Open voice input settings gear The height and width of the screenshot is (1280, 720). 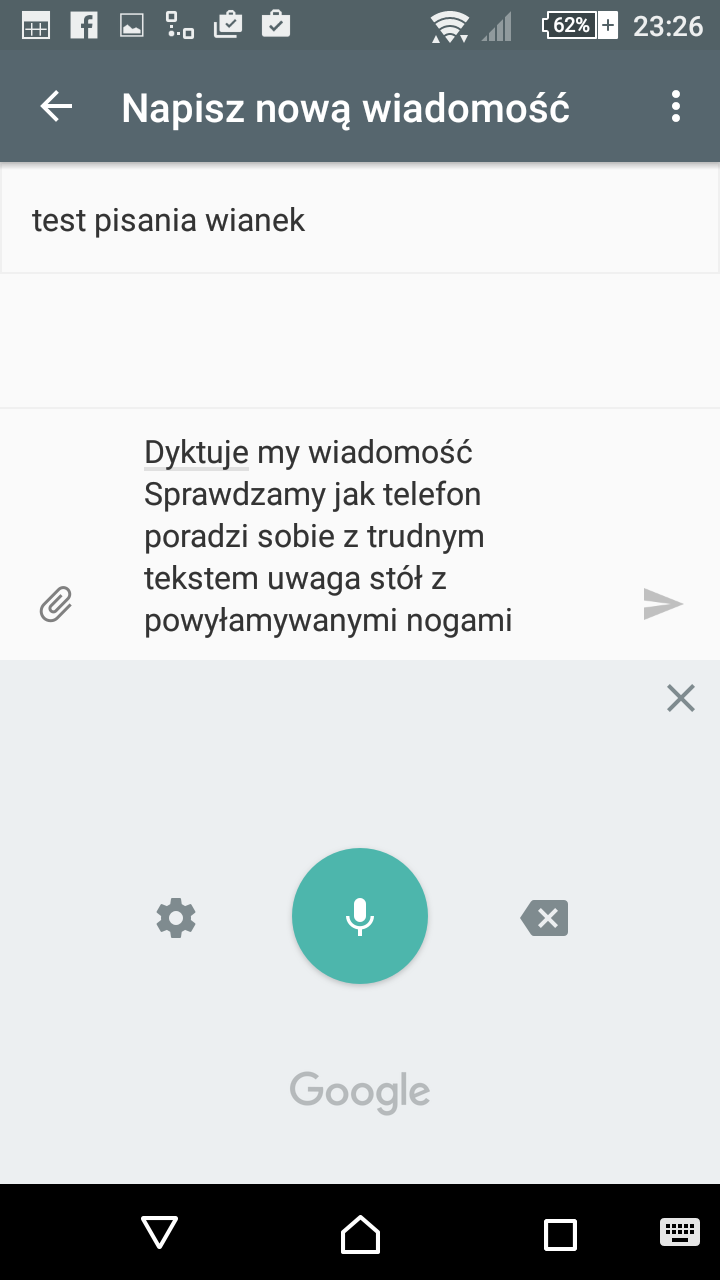coord(176,917)
